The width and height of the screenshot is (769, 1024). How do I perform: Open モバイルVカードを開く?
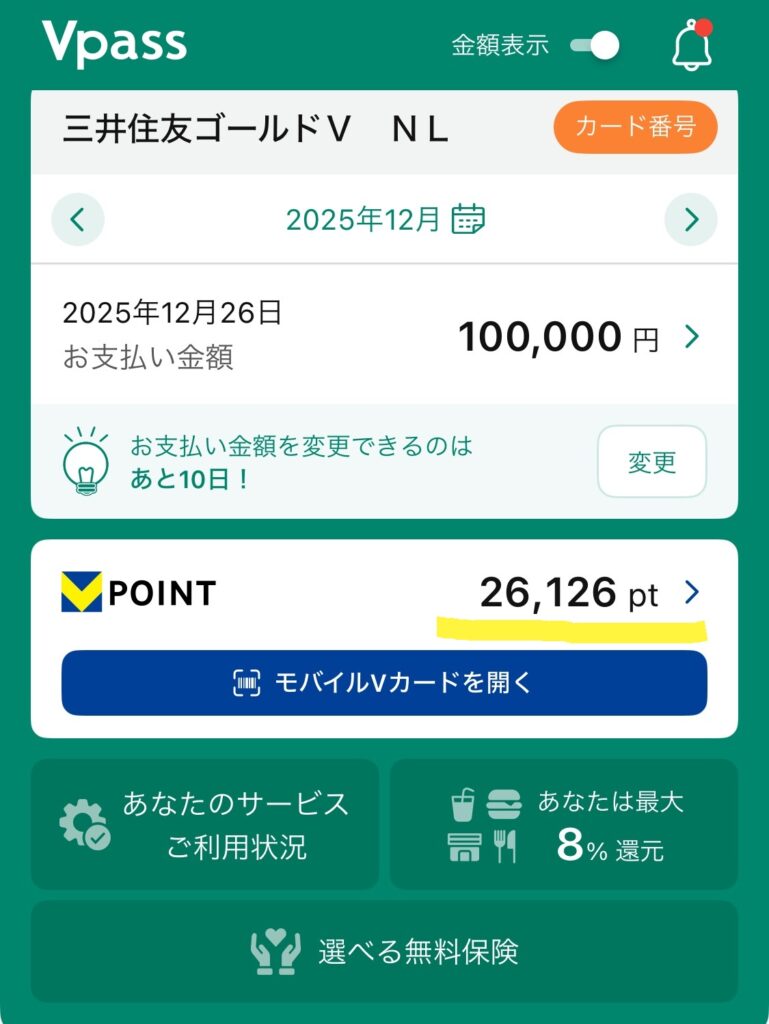[384, 683]
